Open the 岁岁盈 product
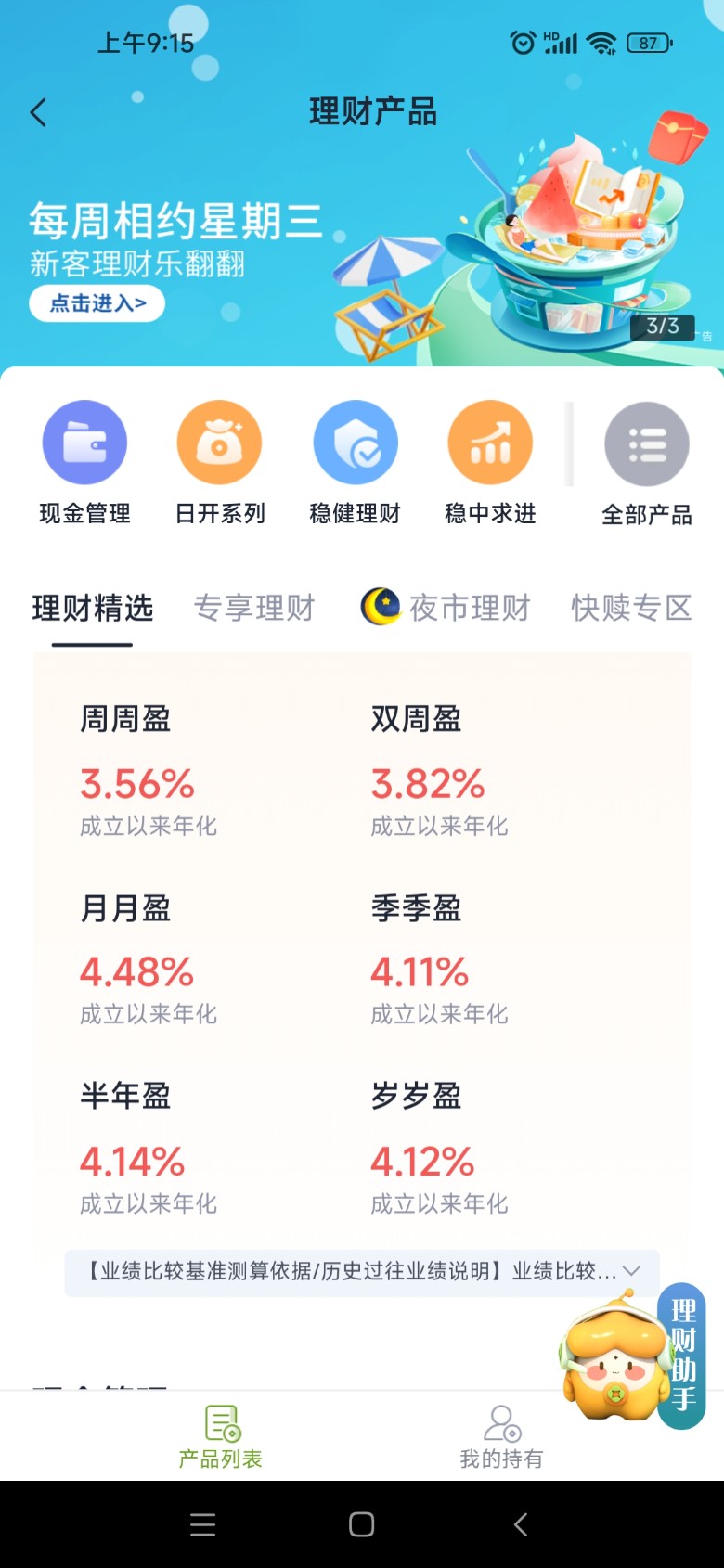Screen dimensions: 724x1568 click(439, 1149)
